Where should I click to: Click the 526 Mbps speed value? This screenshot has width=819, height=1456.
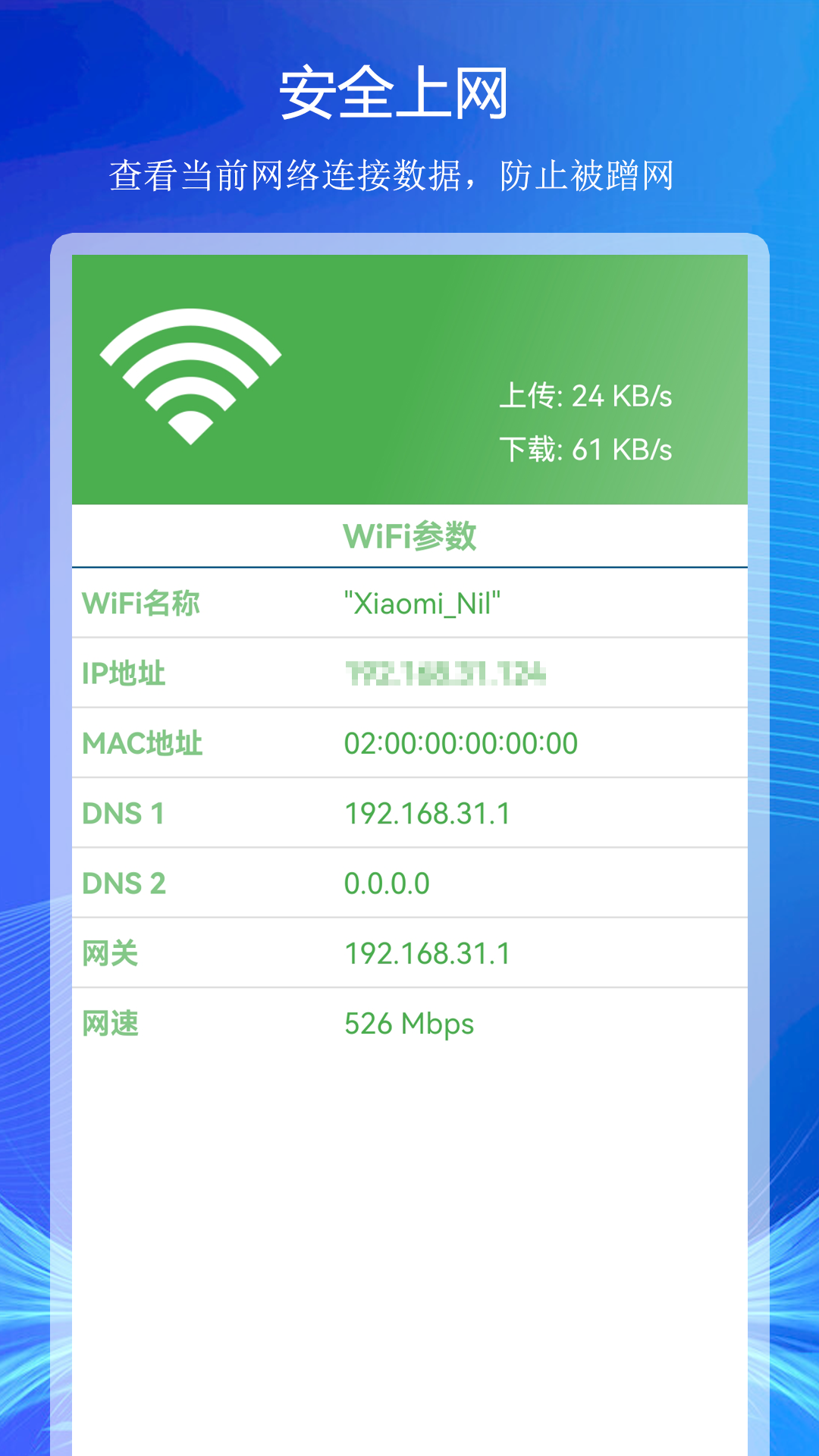click(x=409, y=1021)
